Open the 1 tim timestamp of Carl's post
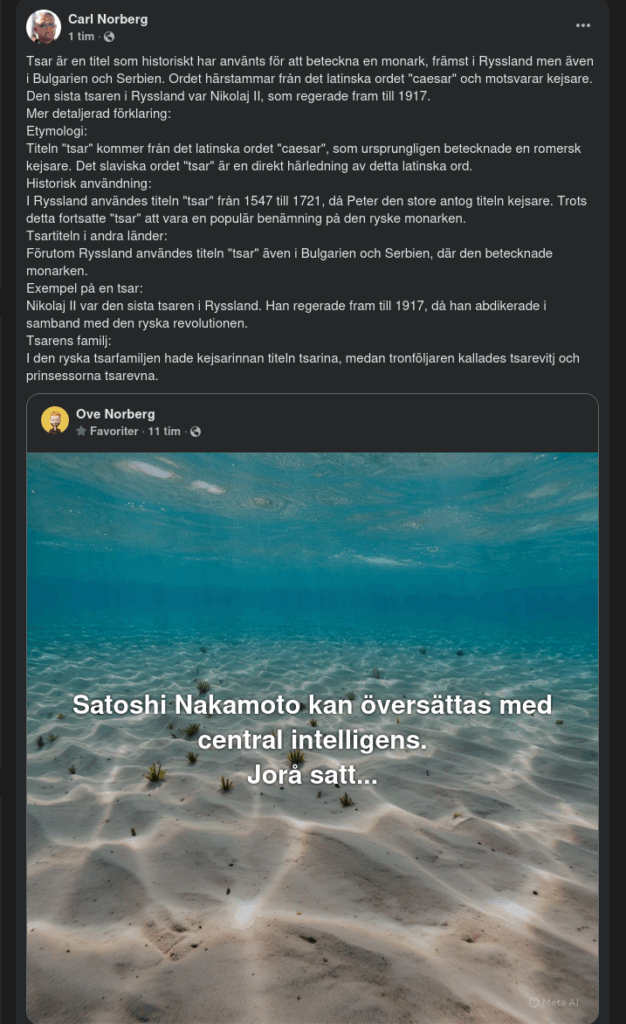Image resolution: width=626 pixels, height=1024 pixels. [x=81, y=36]
